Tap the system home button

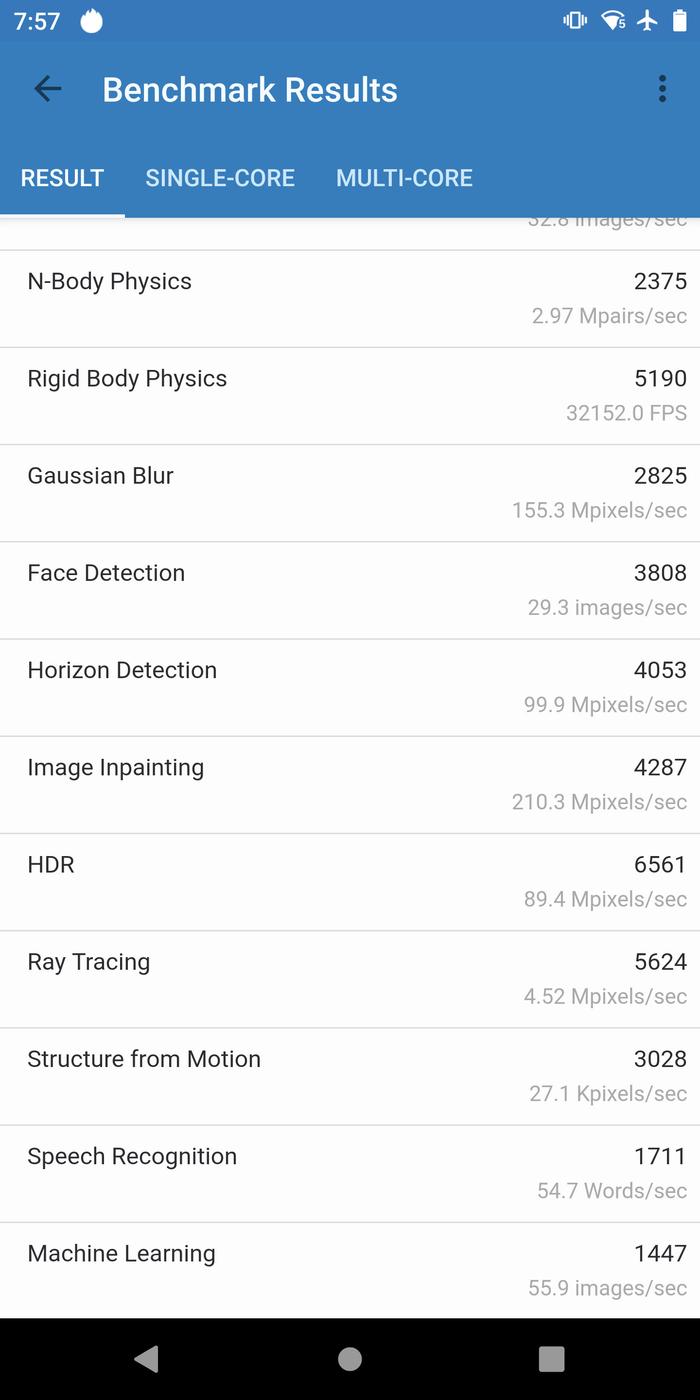350,1358
